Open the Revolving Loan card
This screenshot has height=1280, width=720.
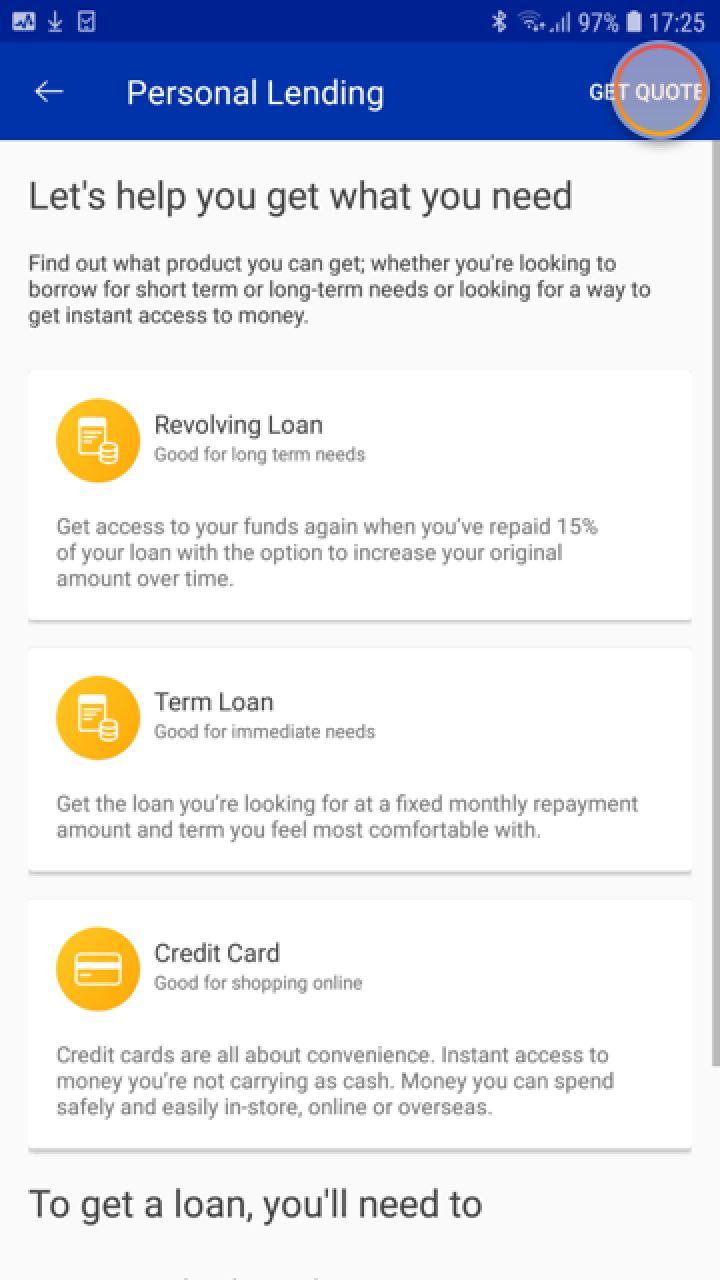coord(360,495)
